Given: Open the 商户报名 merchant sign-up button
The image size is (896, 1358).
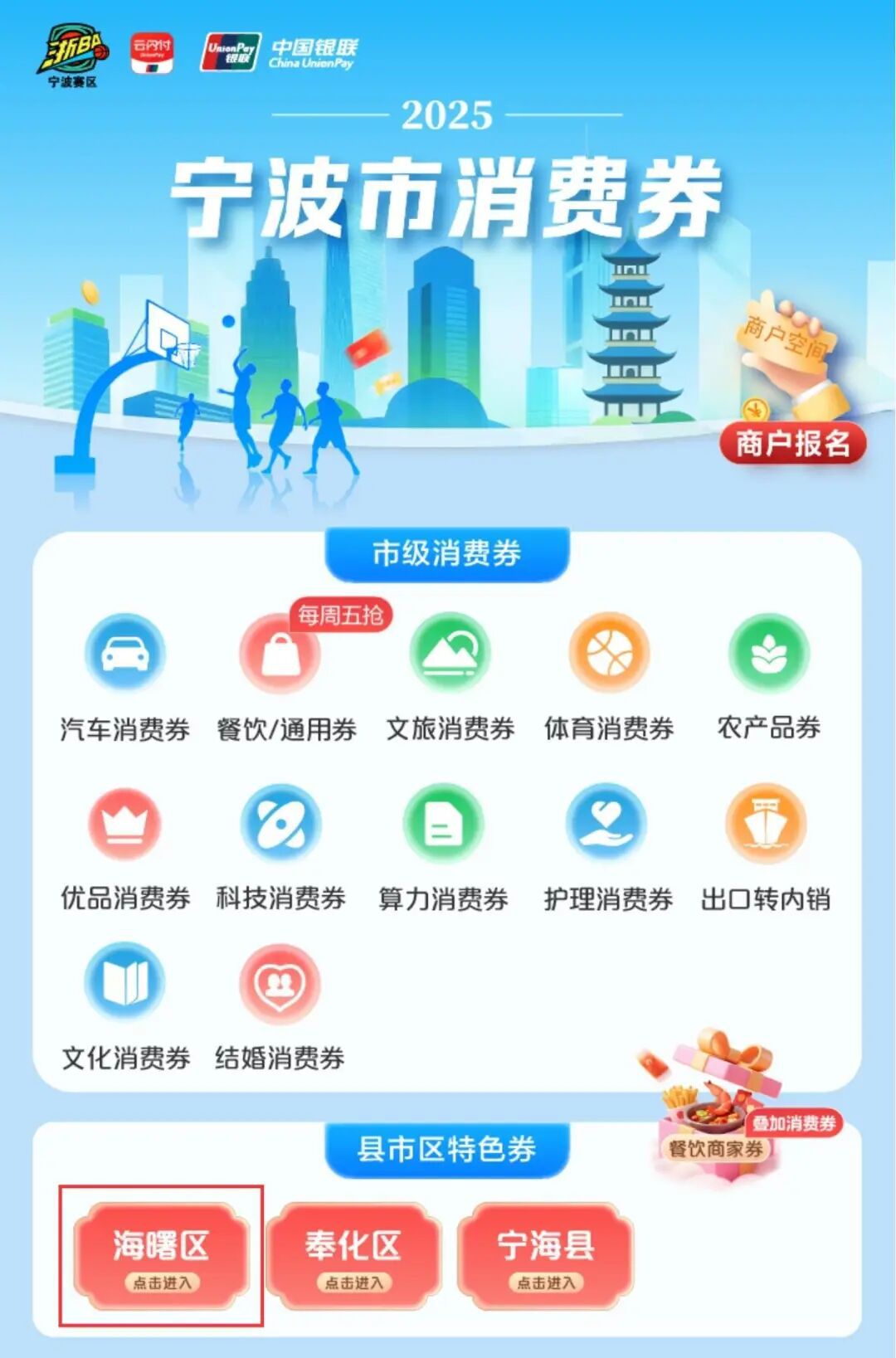Looking at the screenshot, I should point(792,443).
